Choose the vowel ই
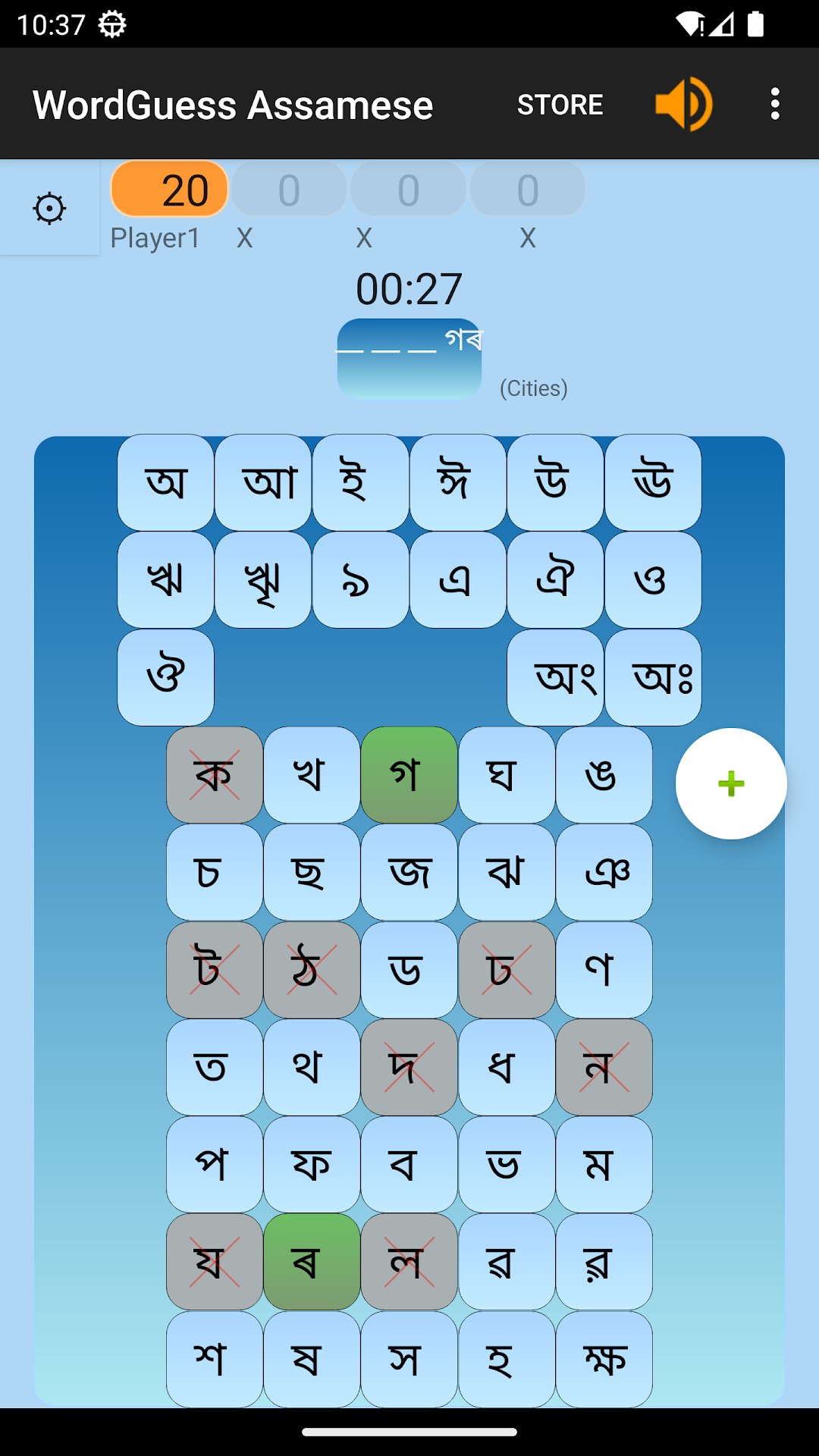The image size is (819, 1456). click(x=360, y=482)
